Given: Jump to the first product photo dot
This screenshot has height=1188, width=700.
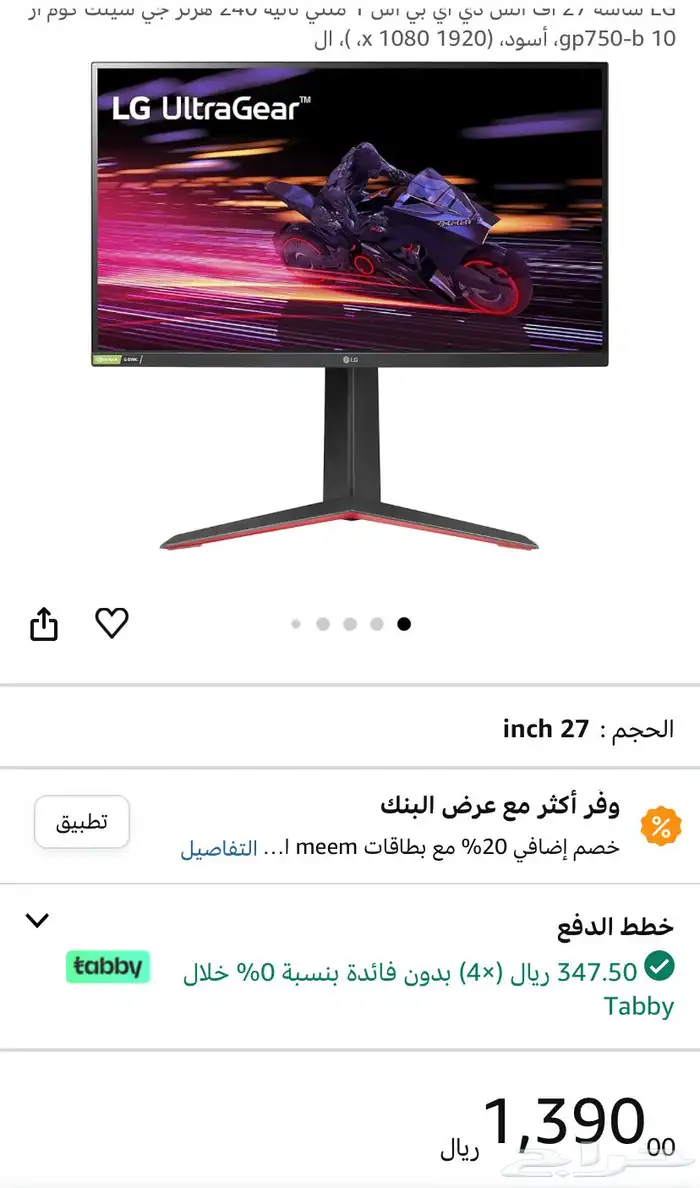Looking at the screenshot, I should [x=296, y=624].
